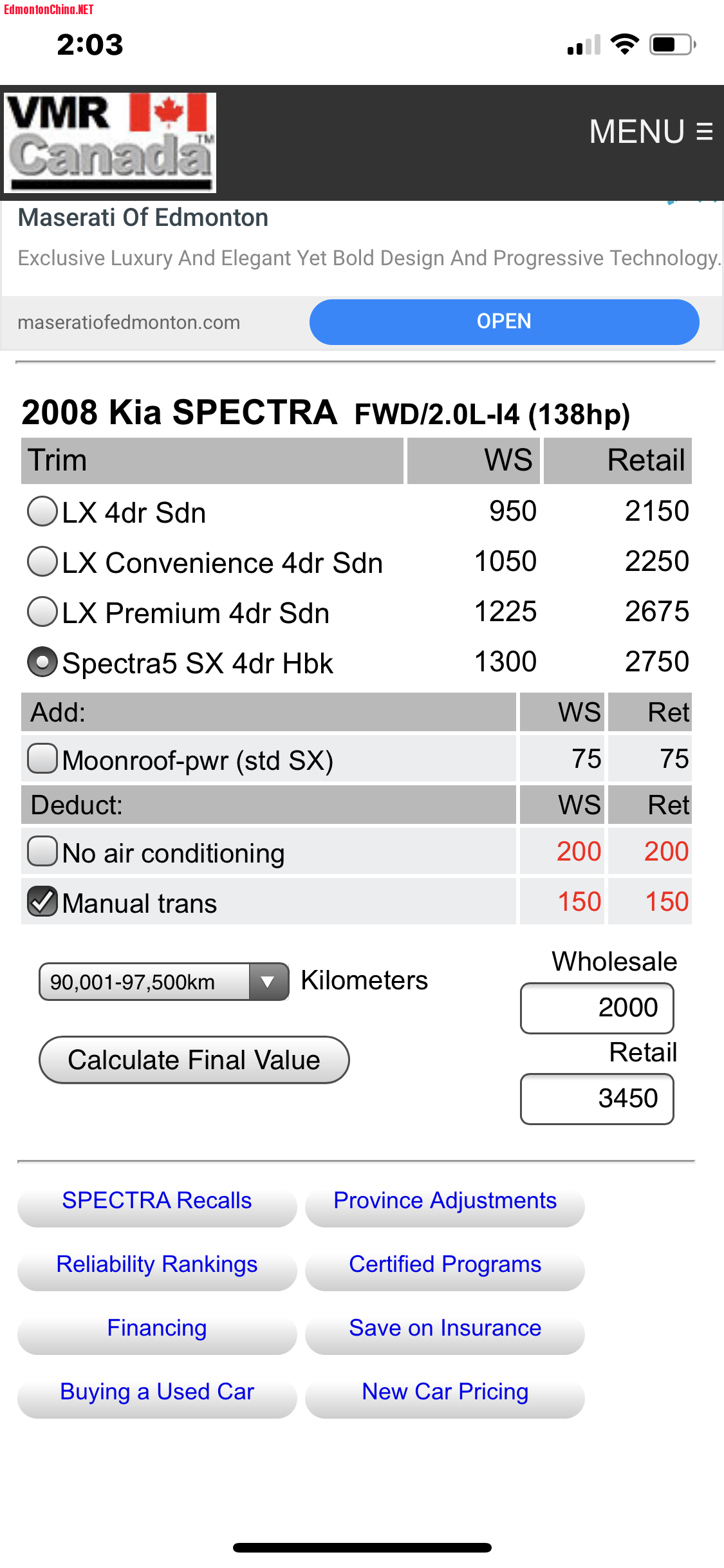Tap the Retail value field
Image resolution: width=724 pixels, height=1568 pixels.
tap(597, 1099)
